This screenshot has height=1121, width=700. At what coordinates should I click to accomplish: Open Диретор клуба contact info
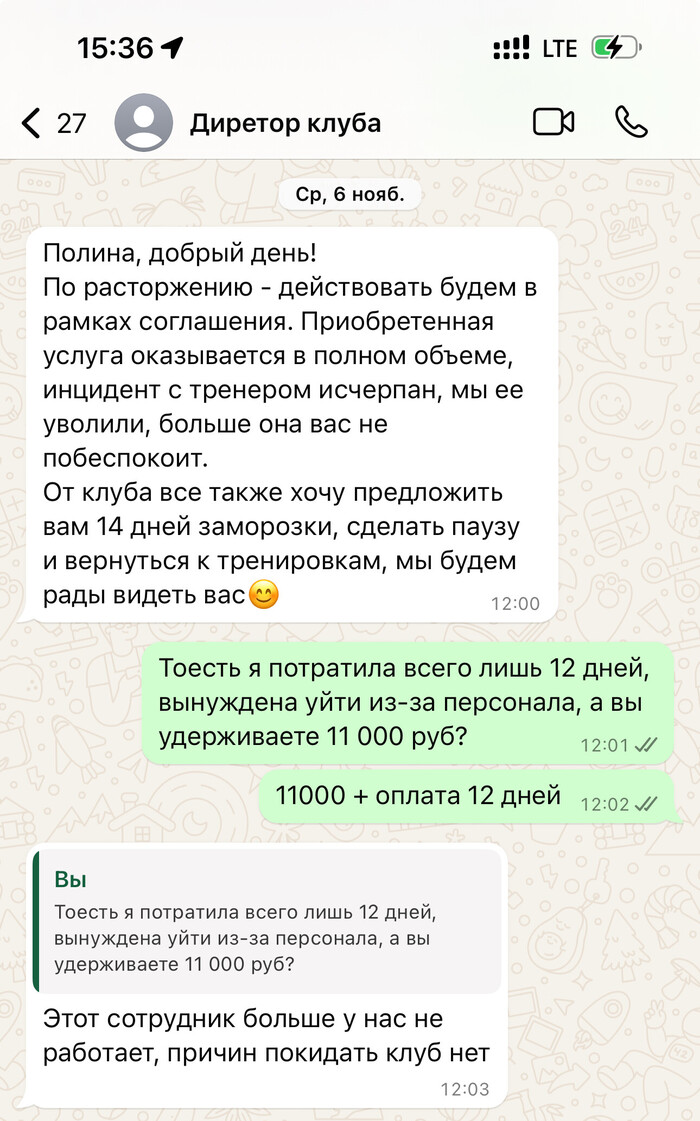point(285,124)
